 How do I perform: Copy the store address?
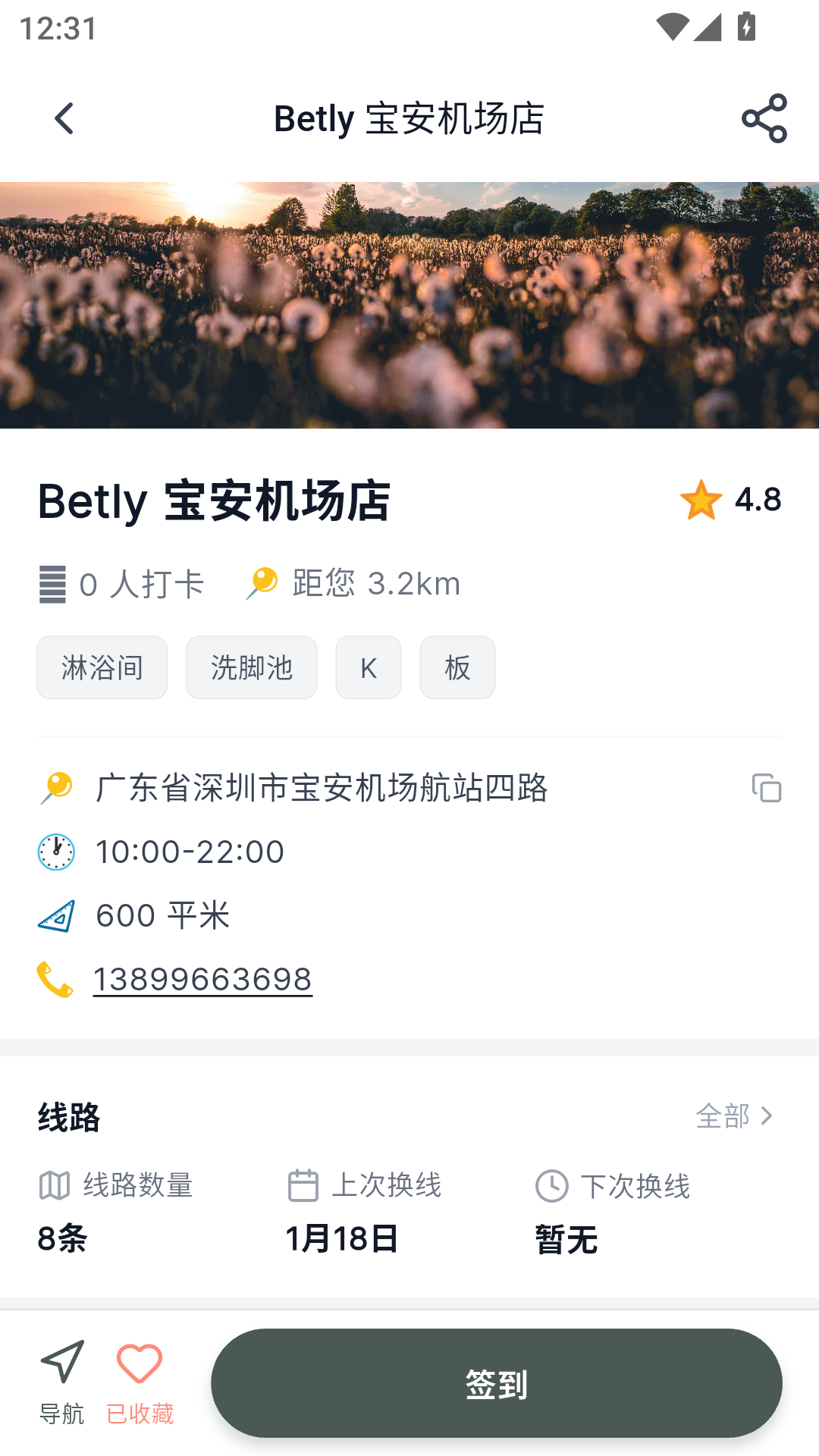click(x=766, y=788)
